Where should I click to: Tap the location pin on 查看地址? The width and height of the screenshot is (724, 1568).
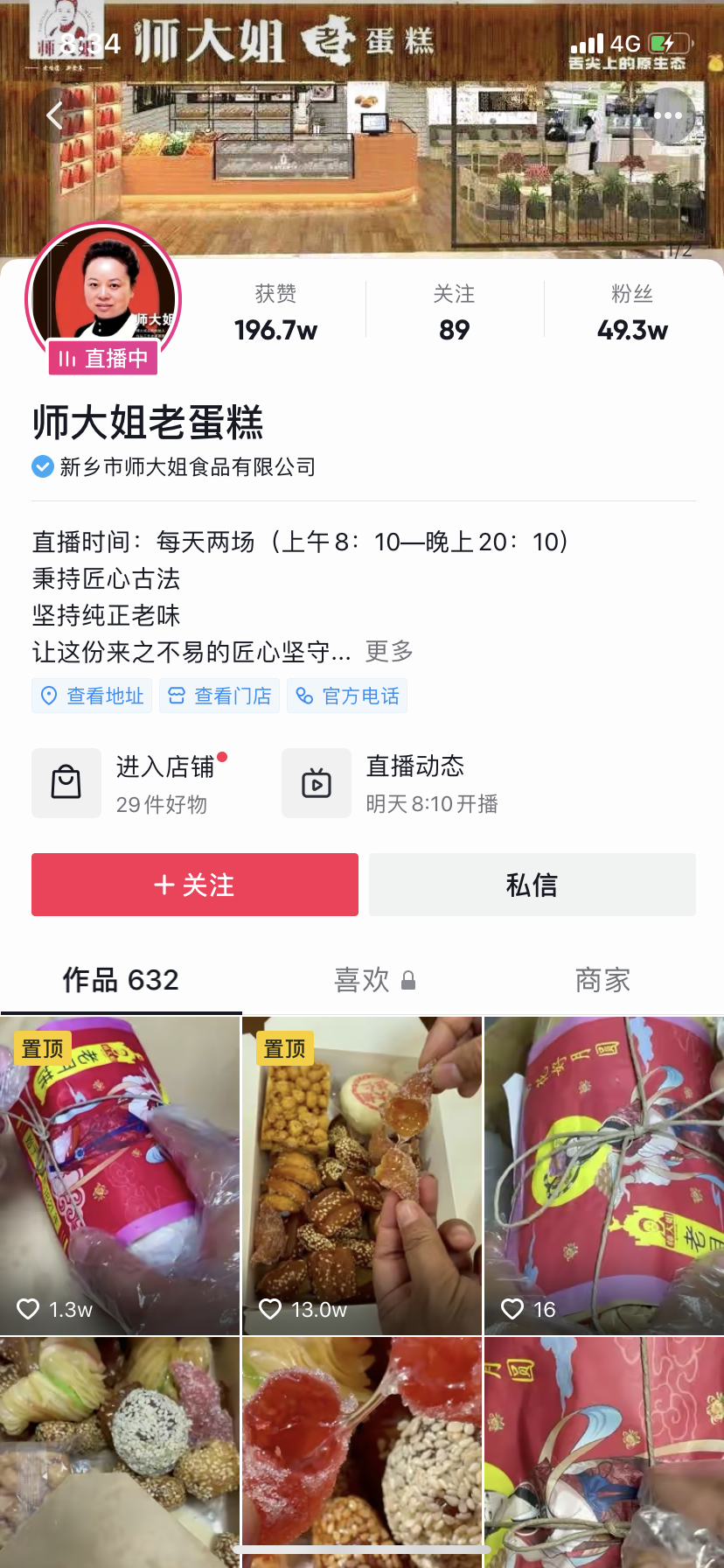coord(49,695)
